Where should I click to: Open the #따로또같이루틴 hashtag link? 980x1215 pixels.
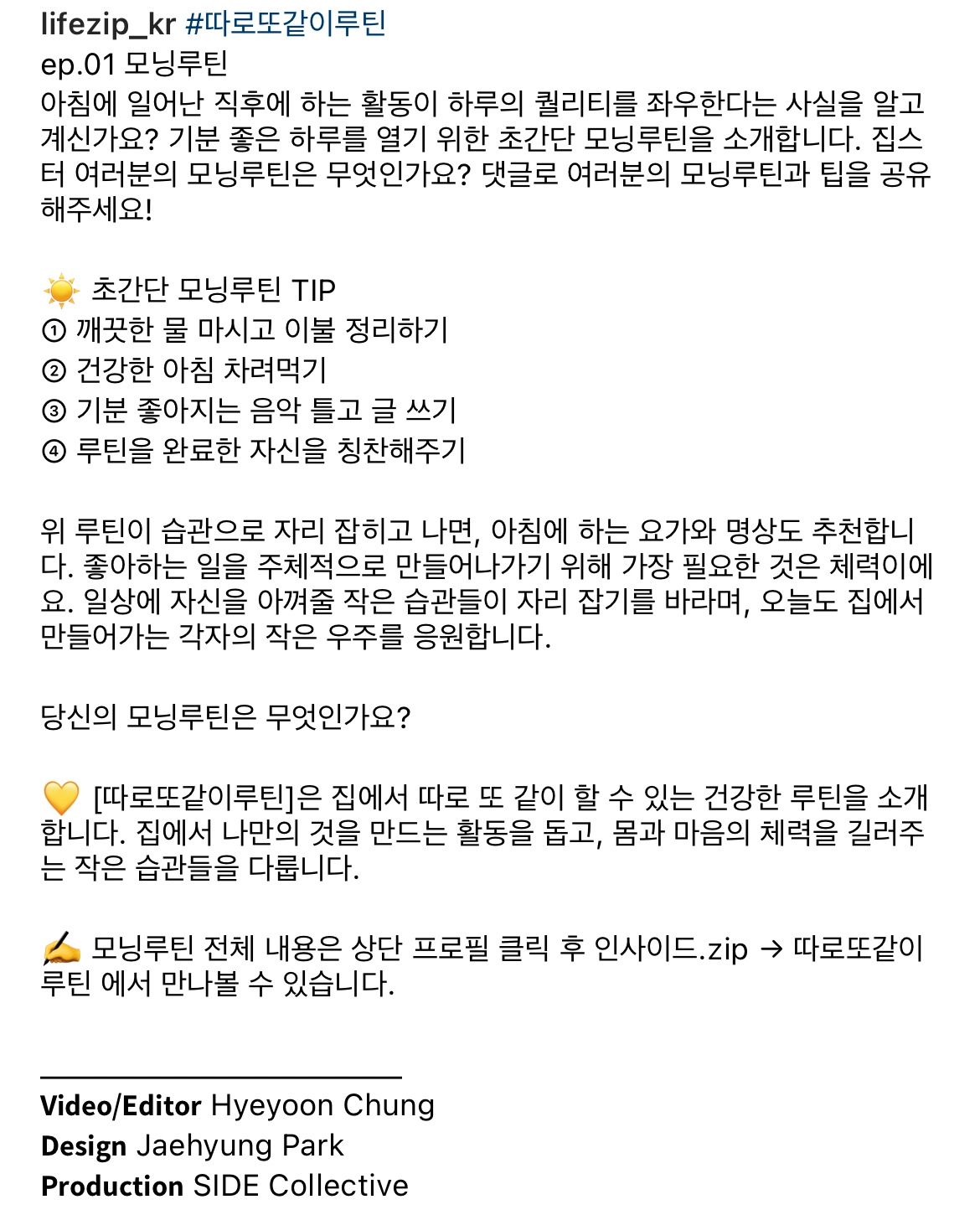coord(286,23)
